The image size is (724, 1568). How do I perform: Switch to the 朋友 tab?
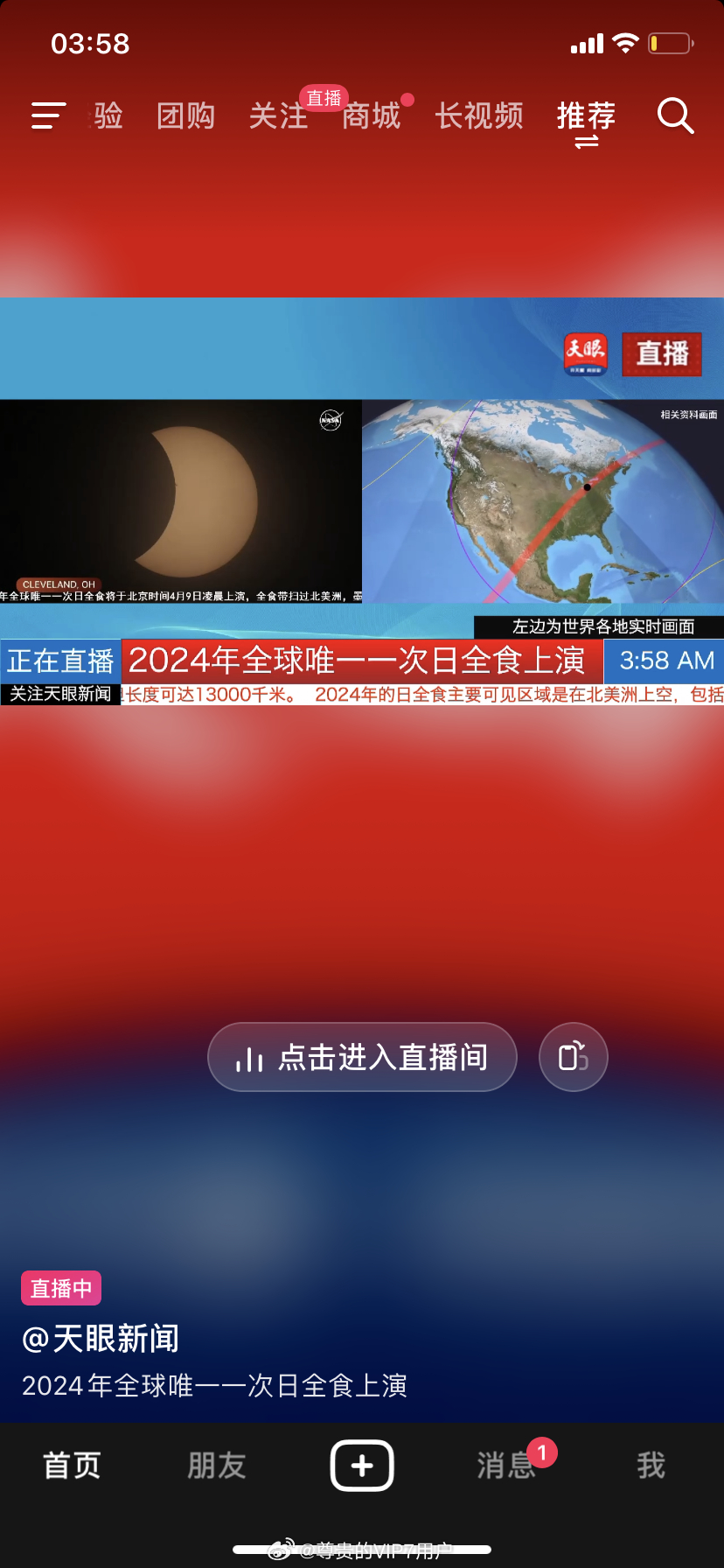[x=217, y=1465]
